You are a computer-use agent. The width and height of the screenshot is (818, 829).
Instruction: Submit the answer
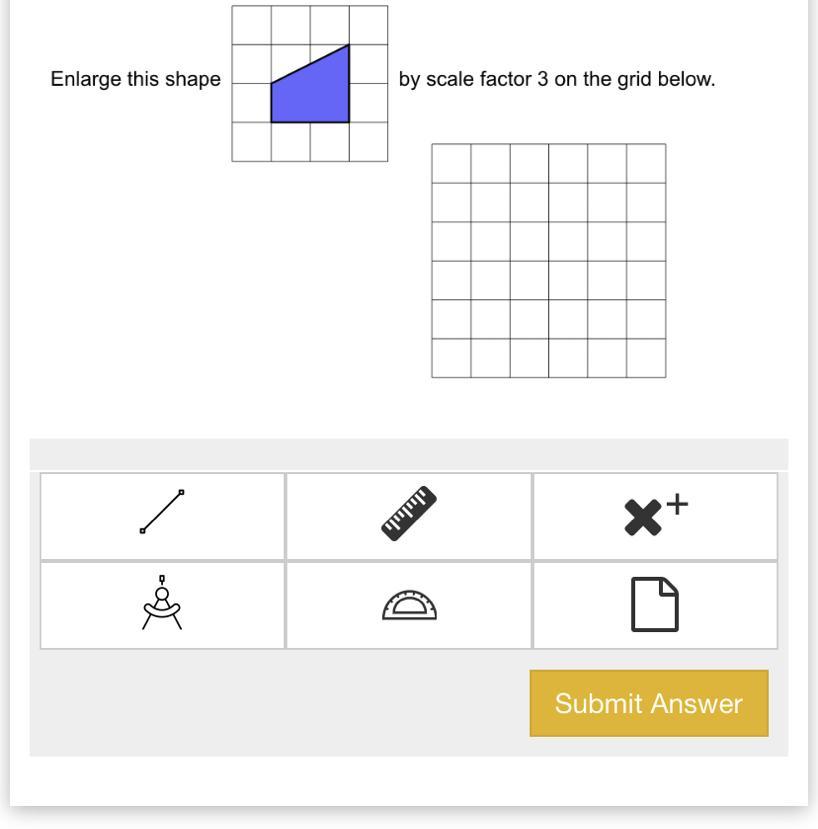tap(649, 703)
